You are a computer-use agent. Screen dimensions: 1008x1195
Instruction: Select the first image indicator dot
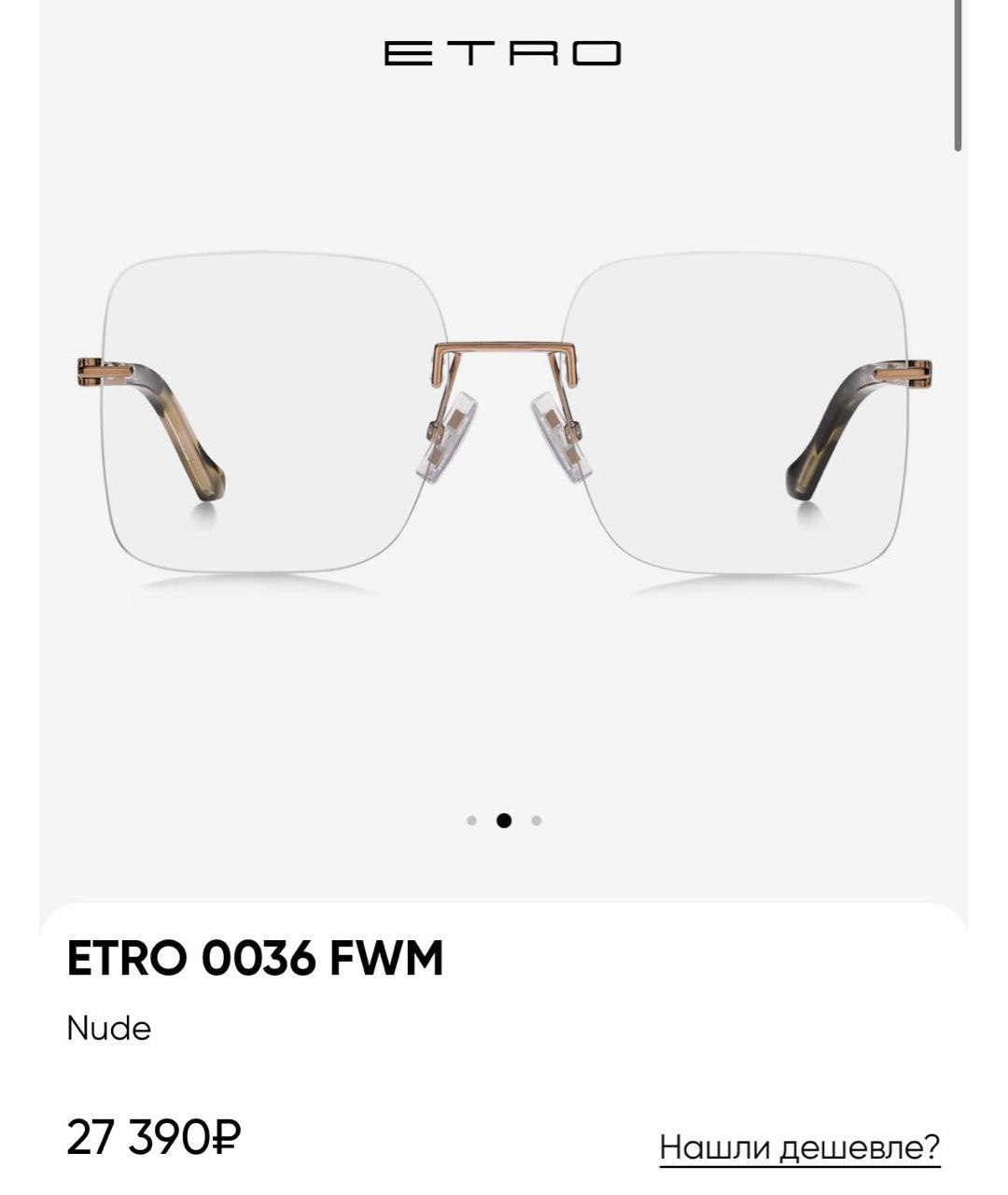click(x=471, y=821)
